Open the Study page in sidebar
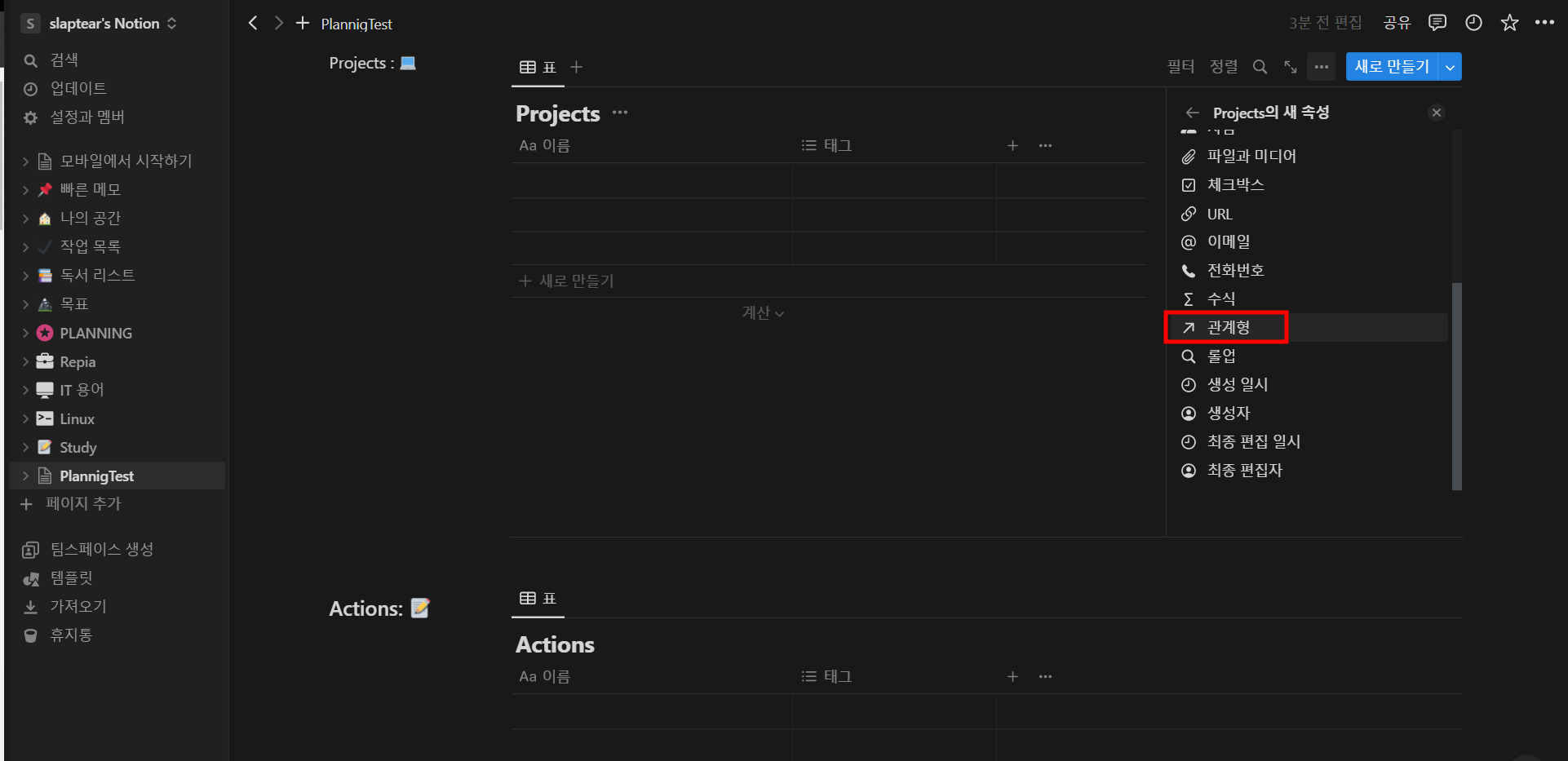Screen dimensions: 1568x761 78,447
